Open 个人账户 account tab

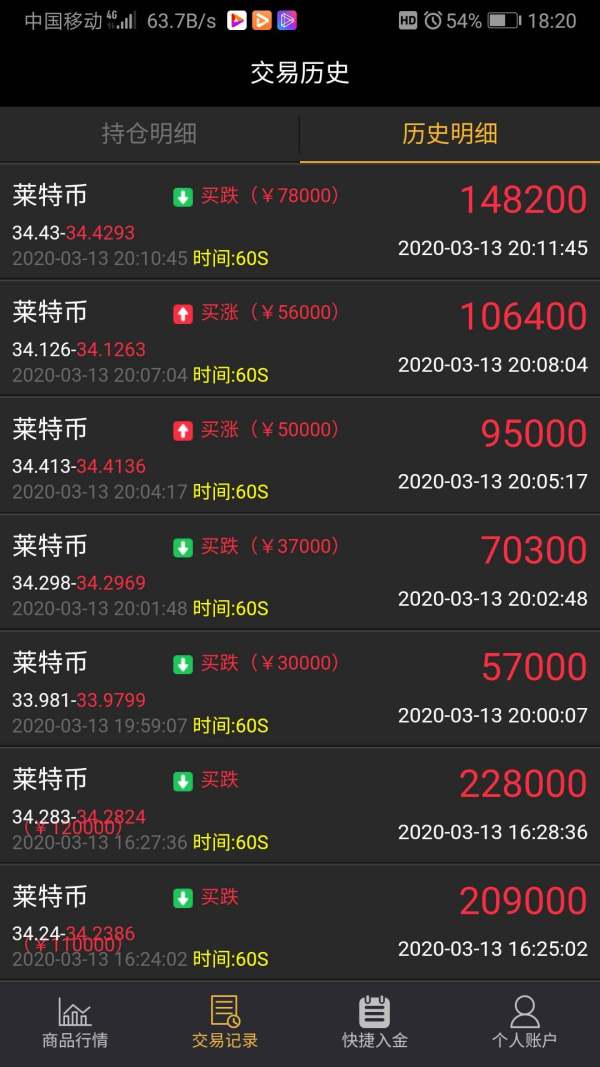click(x=524, y=1022)
